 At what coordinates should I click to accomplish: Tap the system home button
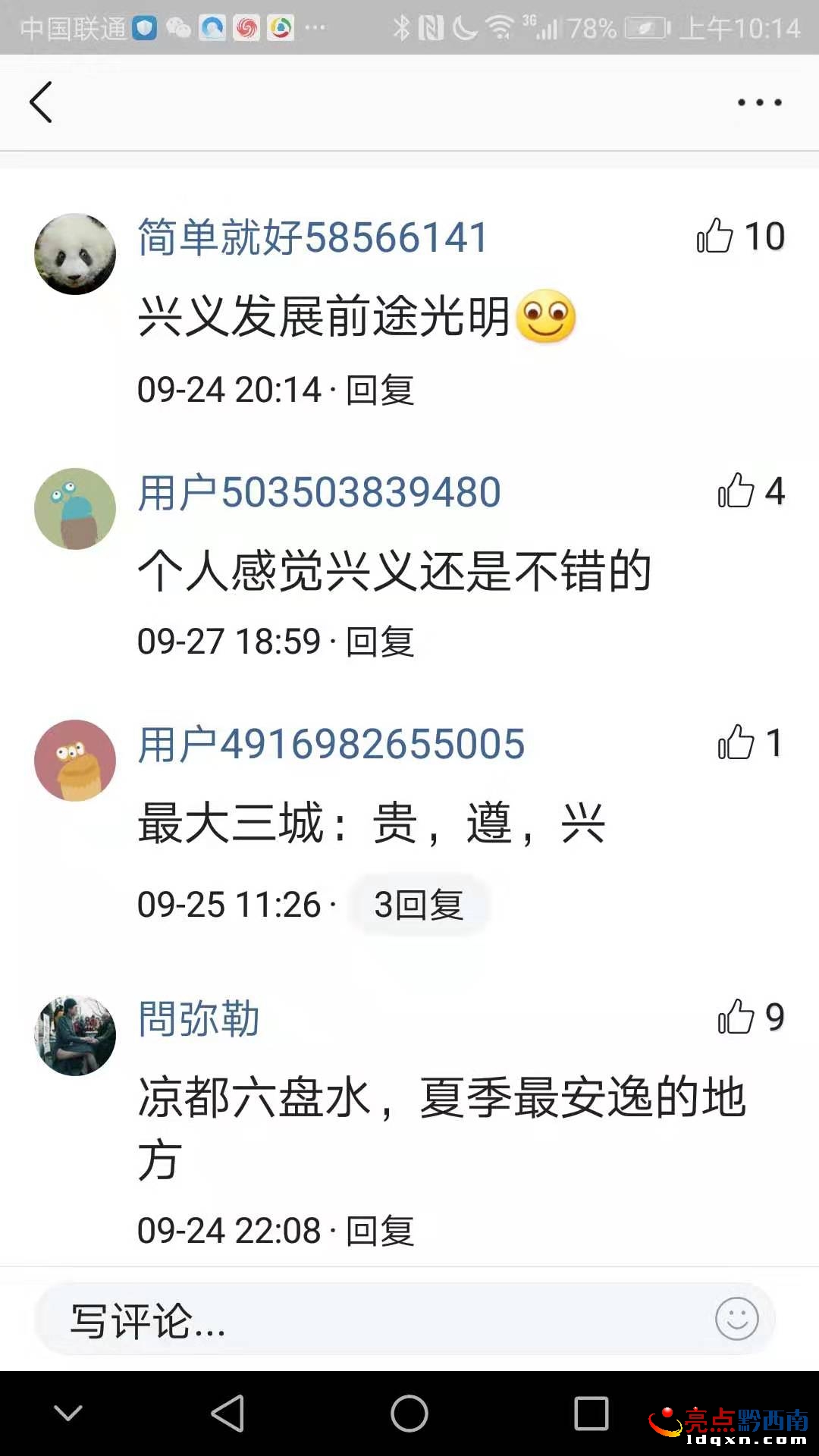point(409,1414)
